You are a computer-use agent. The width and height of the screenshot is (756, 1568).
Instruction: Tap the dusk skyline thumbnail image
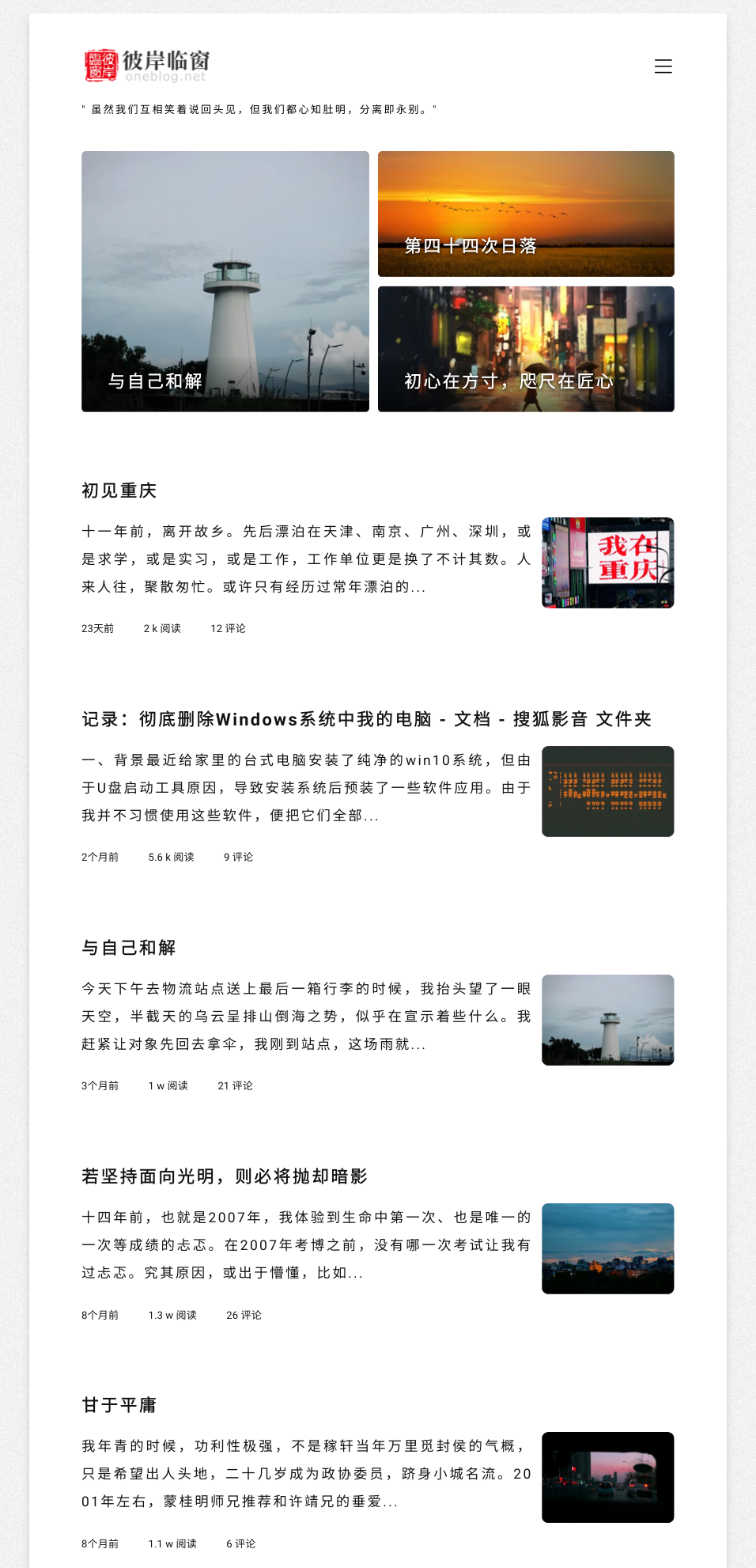[x=607, y=1248]
